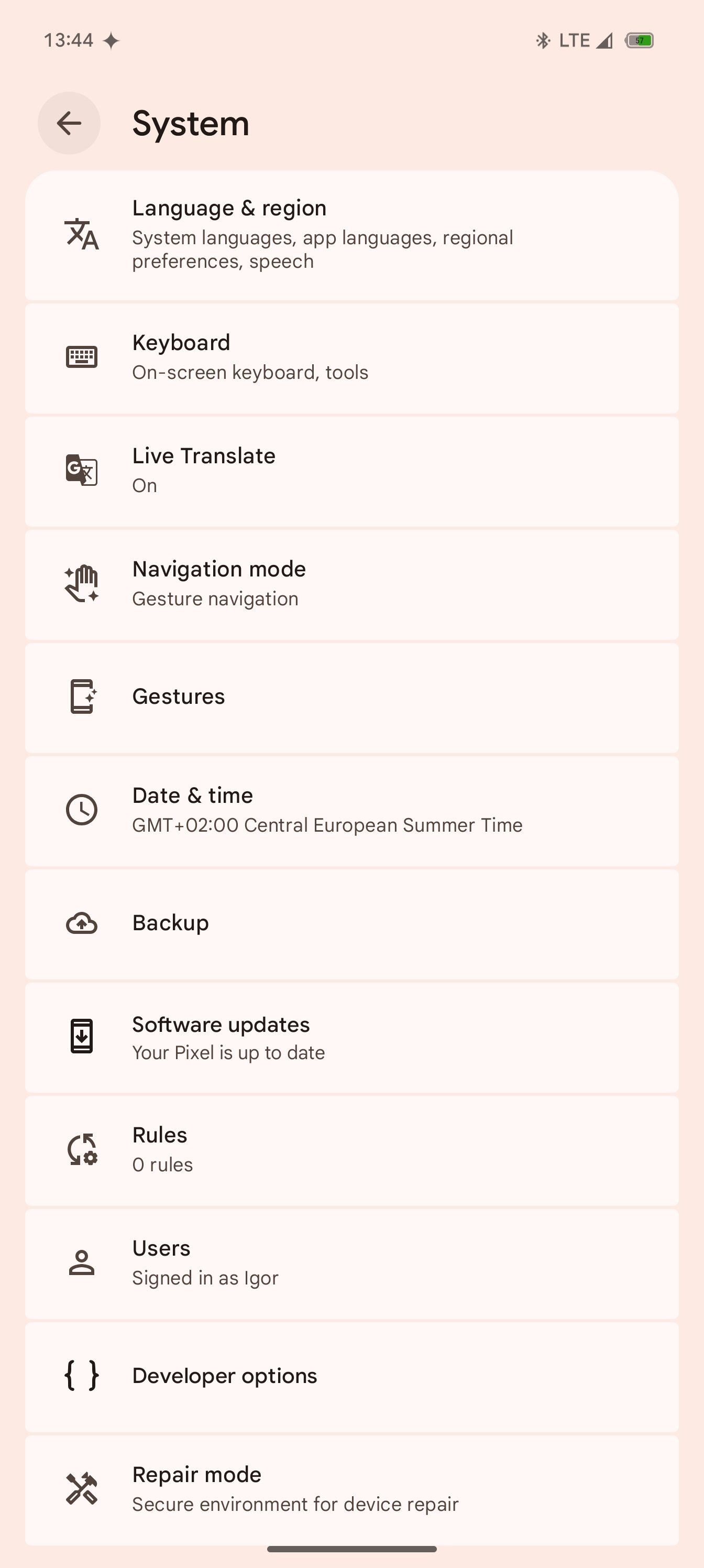Open Gestures settings
This screenshot has height=1568, width=704.
351,698
